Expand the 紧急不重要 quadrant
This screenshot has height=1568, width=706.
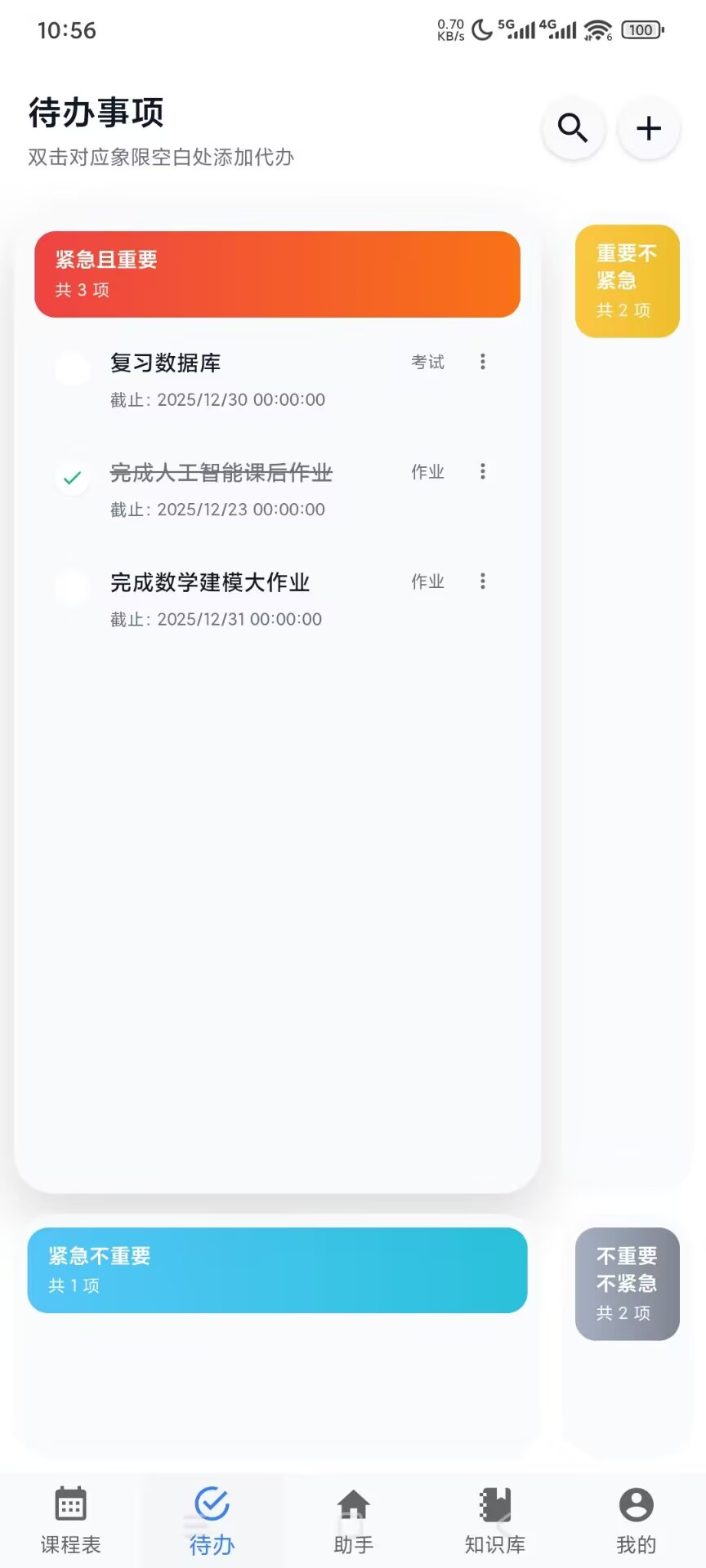tap(277, 1270)
